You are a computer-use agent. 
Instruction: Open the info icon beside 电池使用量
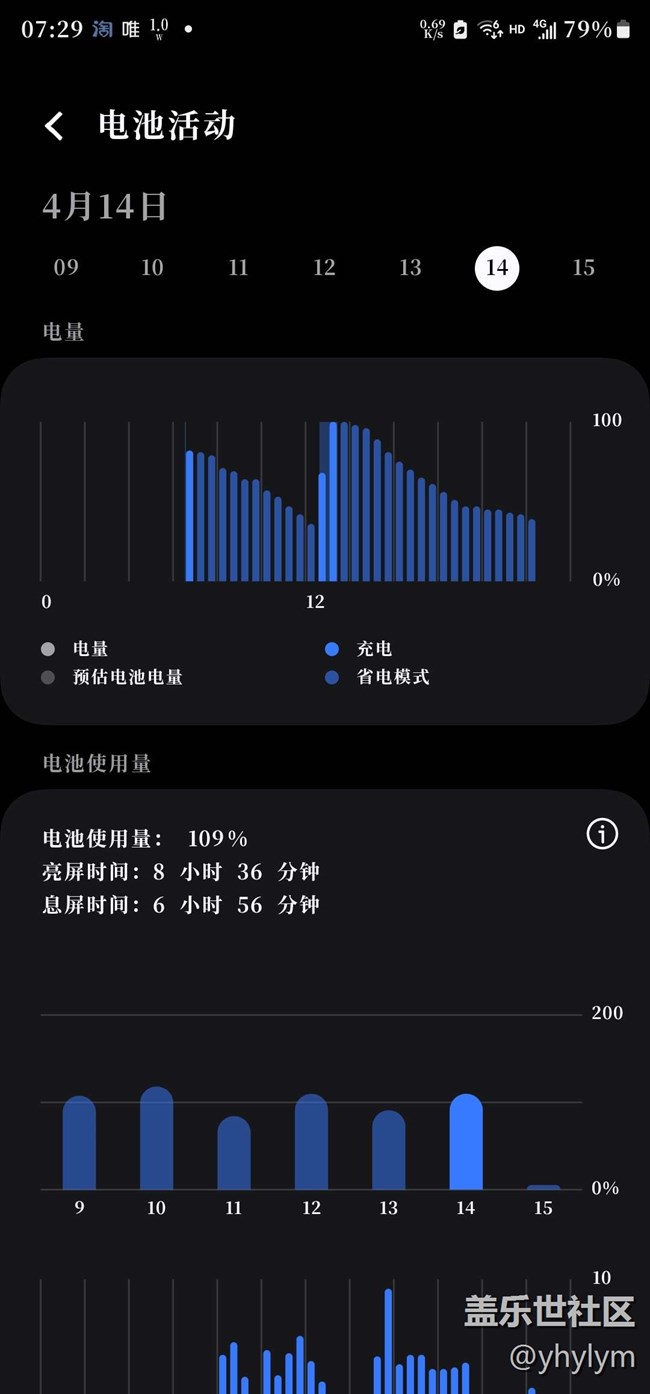(x=602, y=834)
